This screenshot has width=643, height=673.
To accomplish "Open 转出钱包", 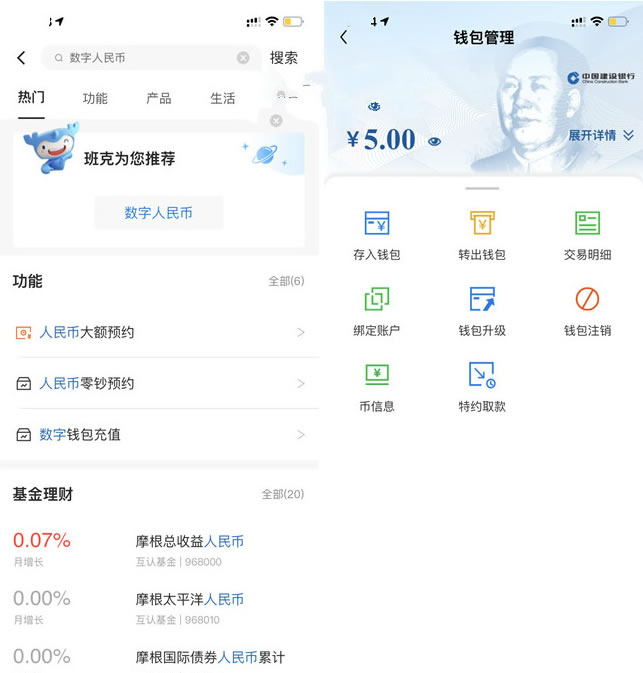I will point(482,235).
